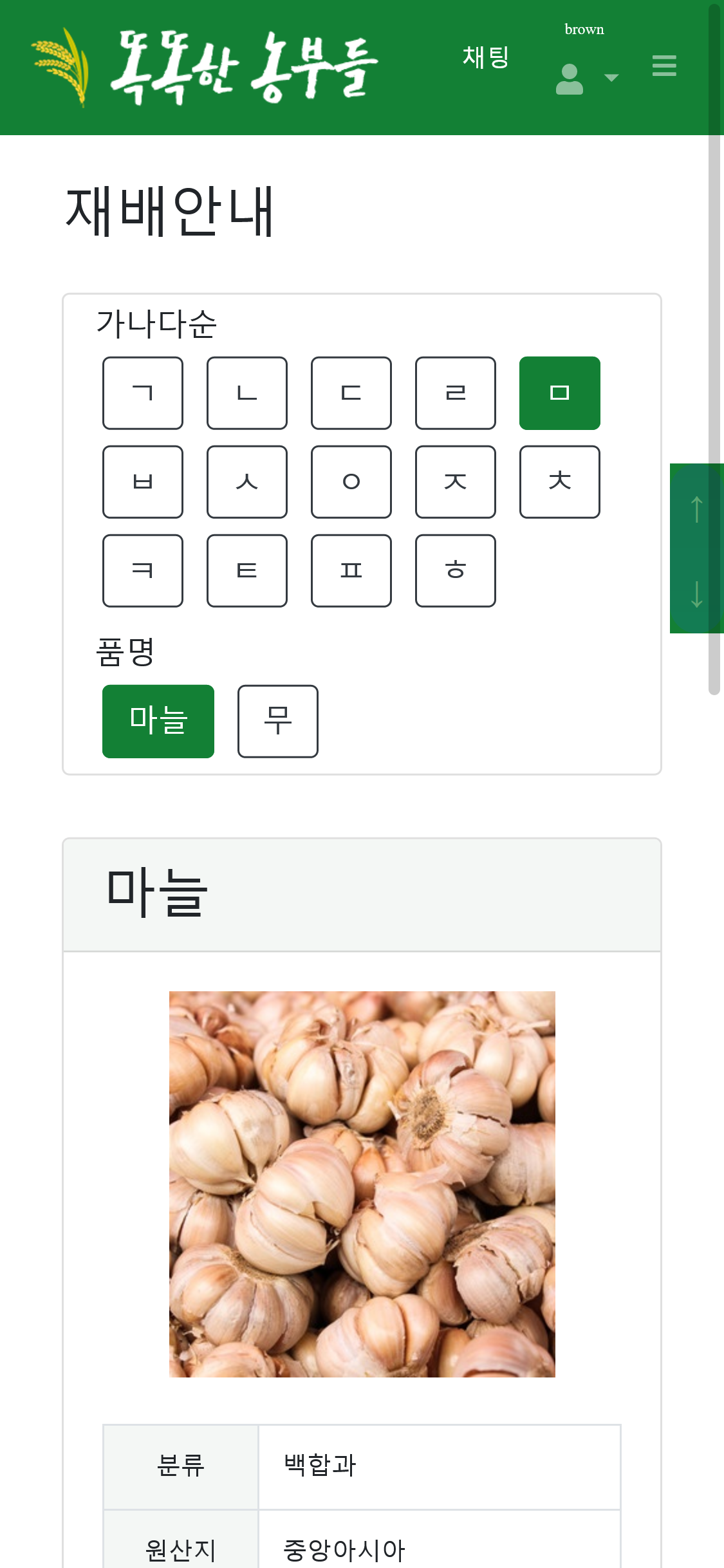The image size is (724, 1568).
Task: Go to home via 똑똑한 농부들 logo
Action: pyautogui.click(x=206, y=67)
